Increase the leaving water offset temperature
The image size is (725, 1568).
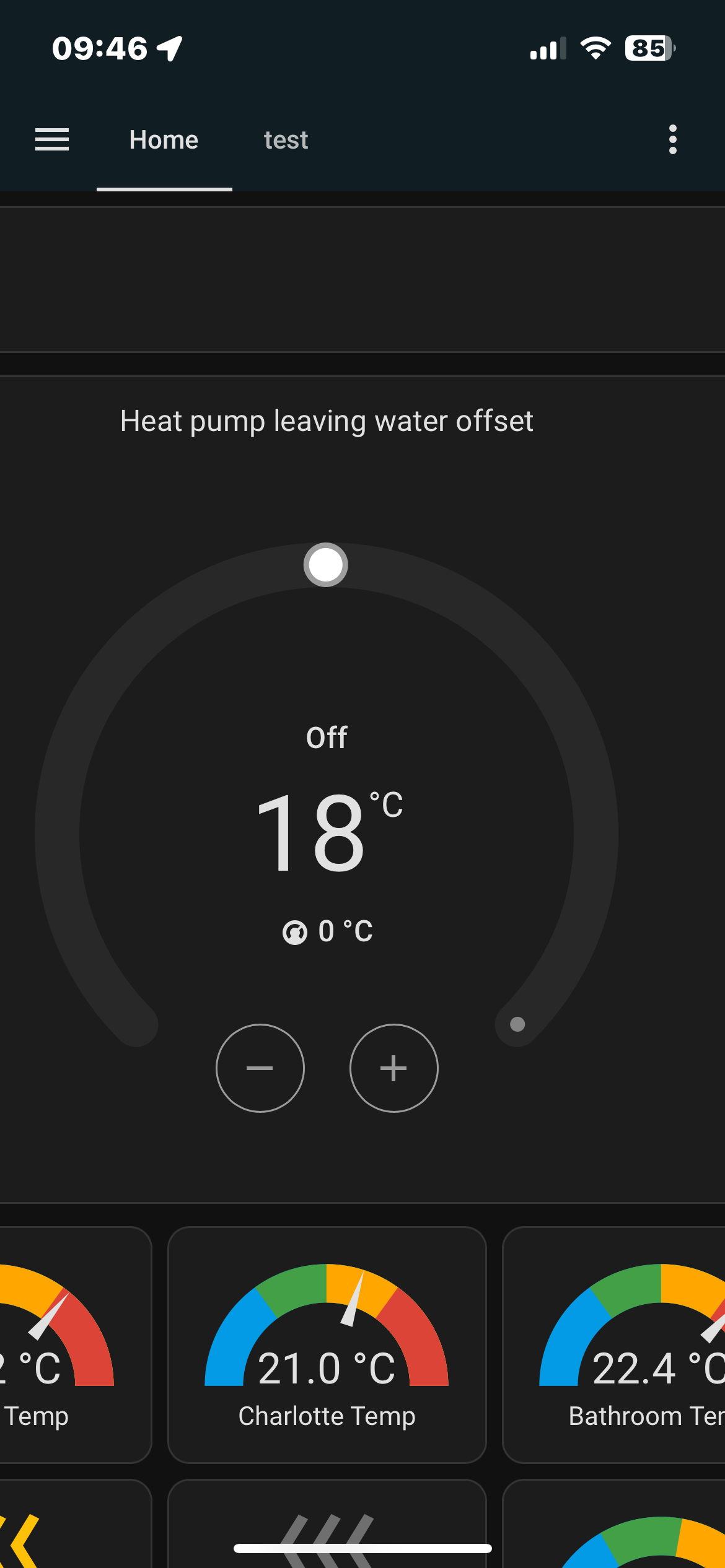(x=394, y=1068)
